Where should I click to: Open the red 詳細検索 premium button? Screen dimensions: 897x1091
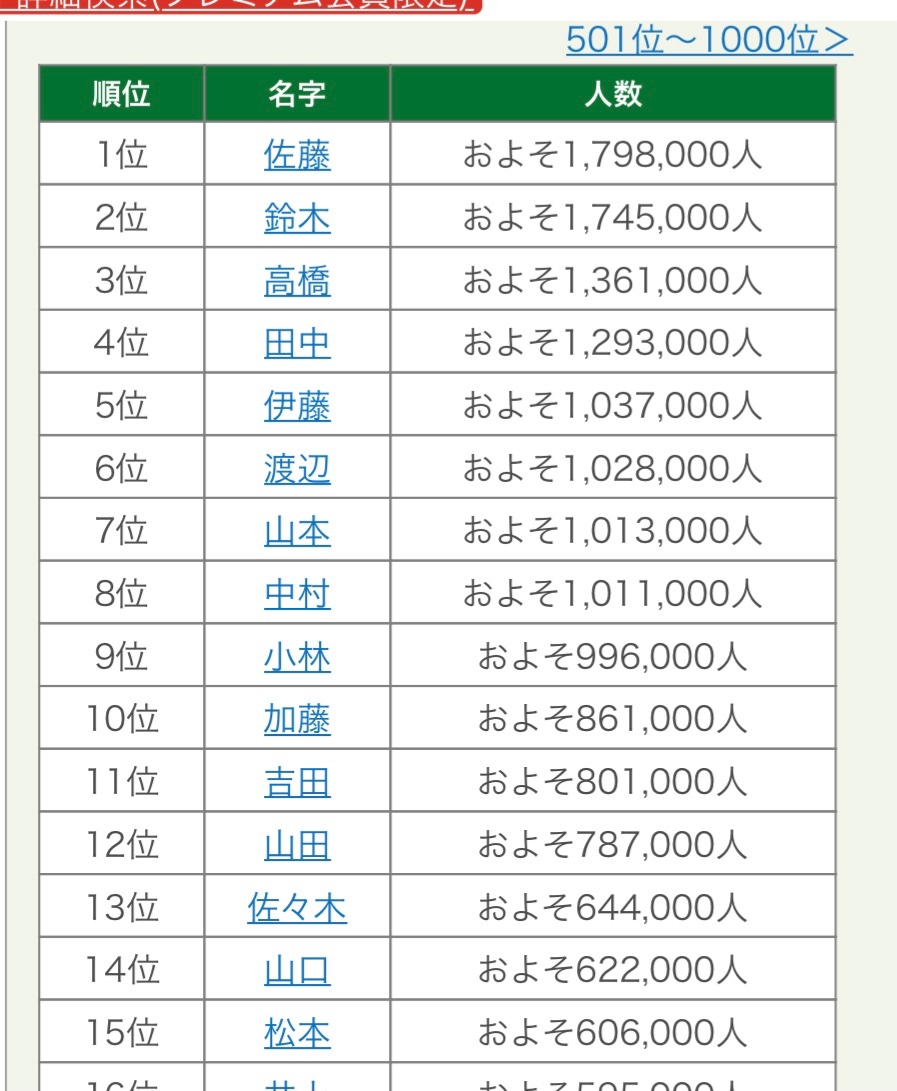240,4
